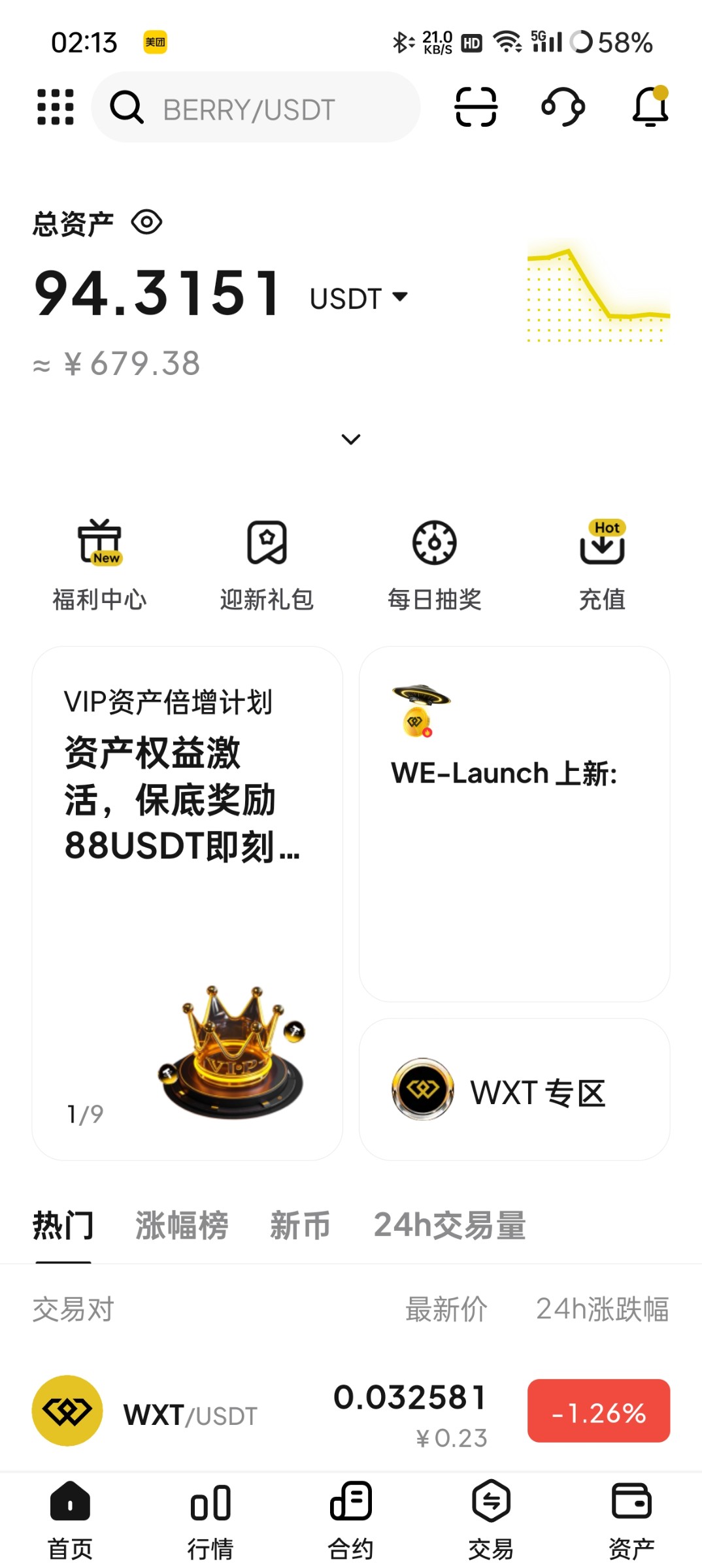Switch to the 涨幅榜 tab
Image resolution: width=702 pixels, height=1568 pixels.
[182, 1225]
